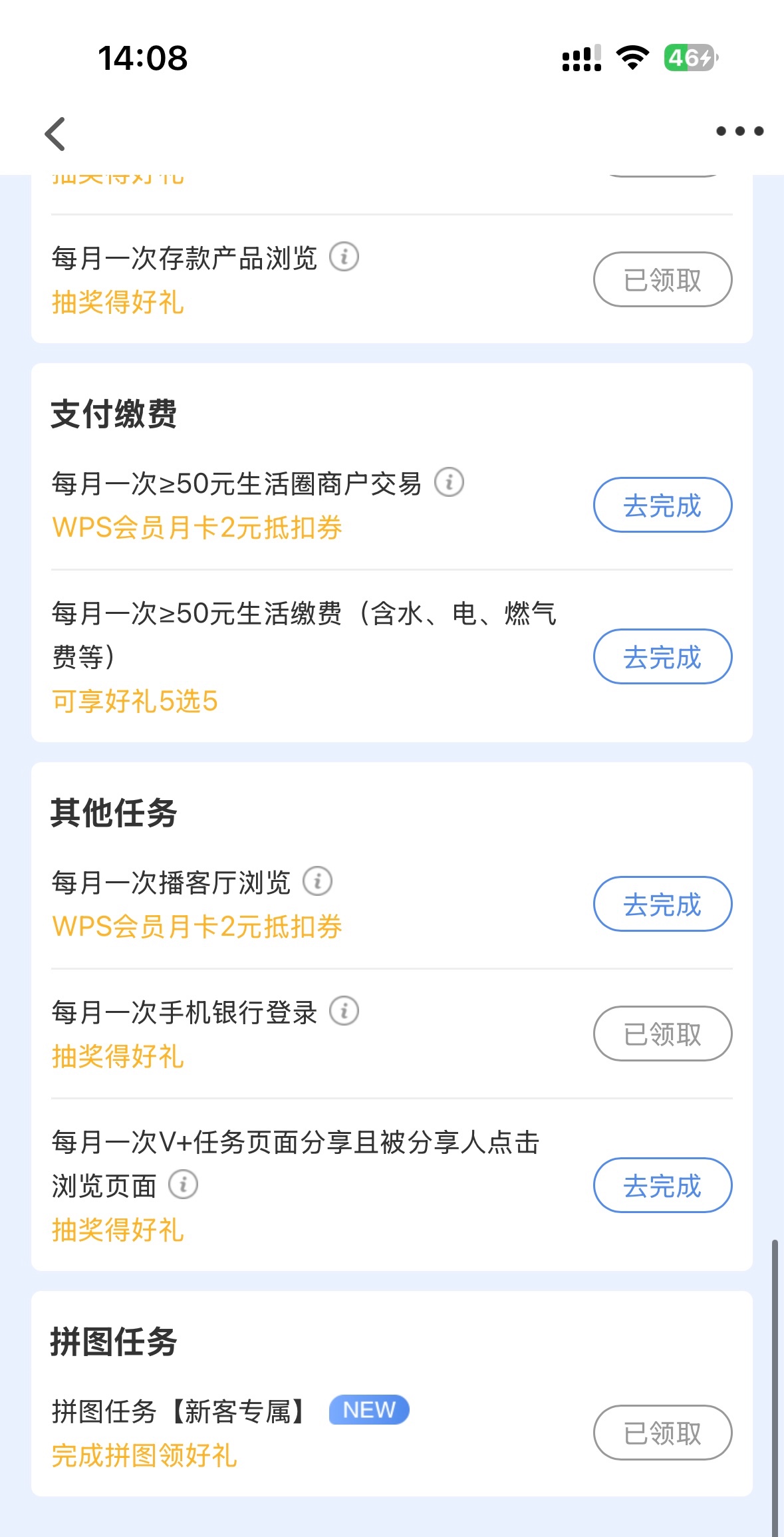Viewport: 784px width, 1537px height.
Task: Open info icon next to 每月一次手机银行登录
Action: [x=344, y=1011]
